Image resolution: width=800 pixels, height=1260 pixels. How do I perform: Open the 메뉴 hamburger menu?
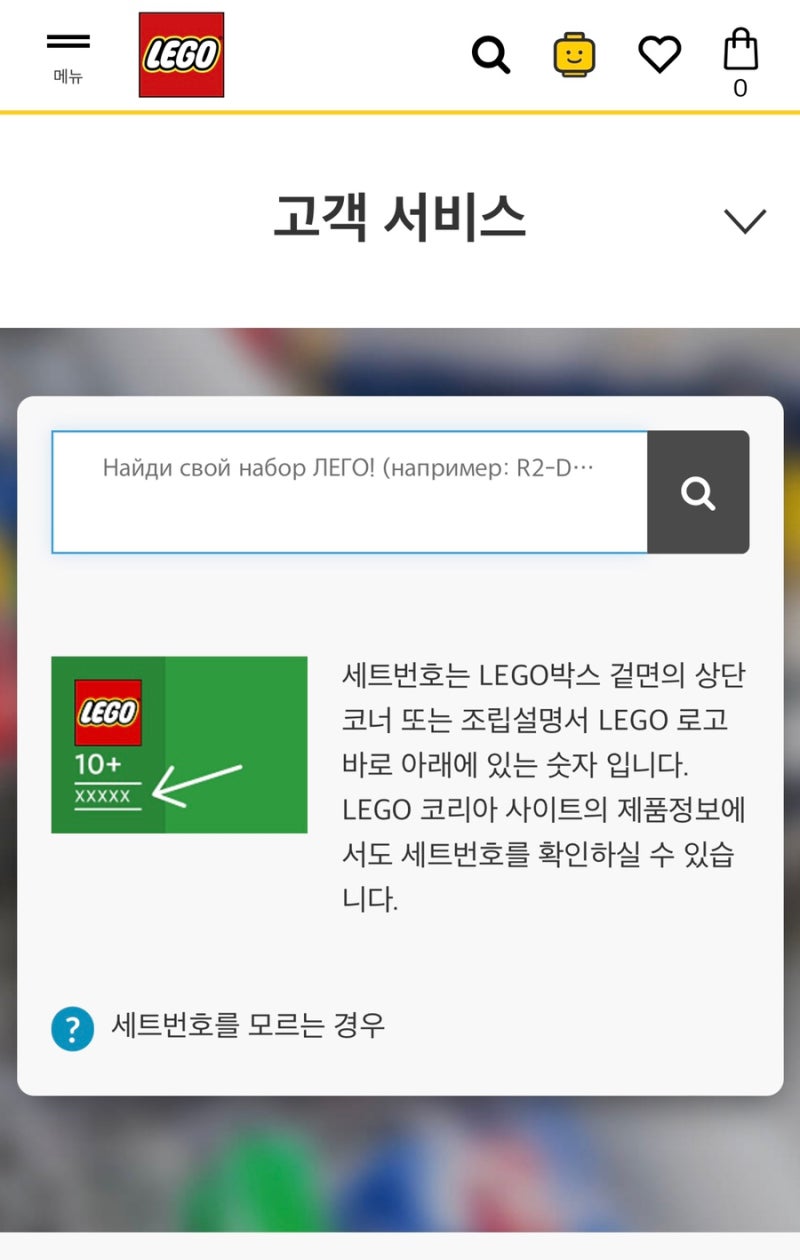coord(68,54)
